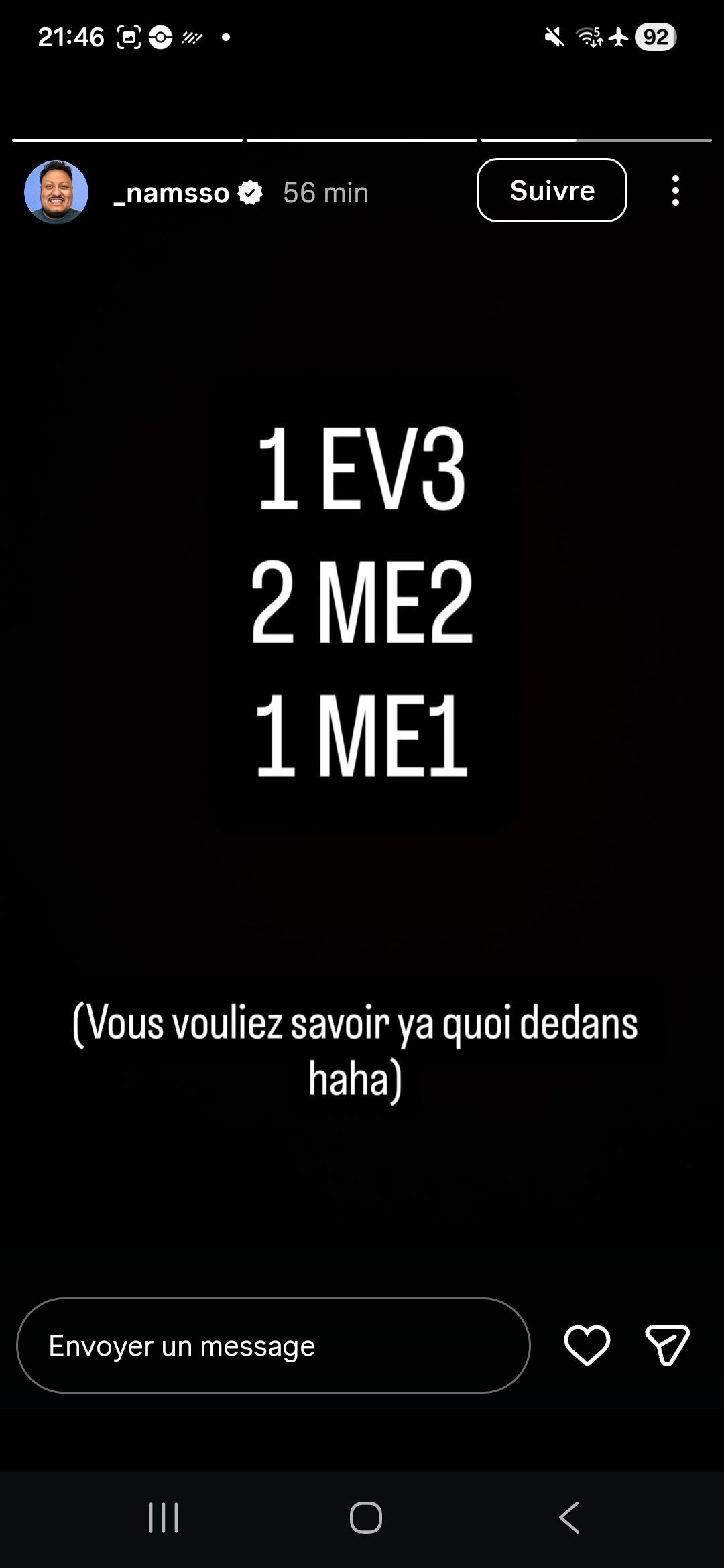This screenshot has height=1568, width=724.
Task: Go to the home screen
Action: click(x=366, y=1517)
